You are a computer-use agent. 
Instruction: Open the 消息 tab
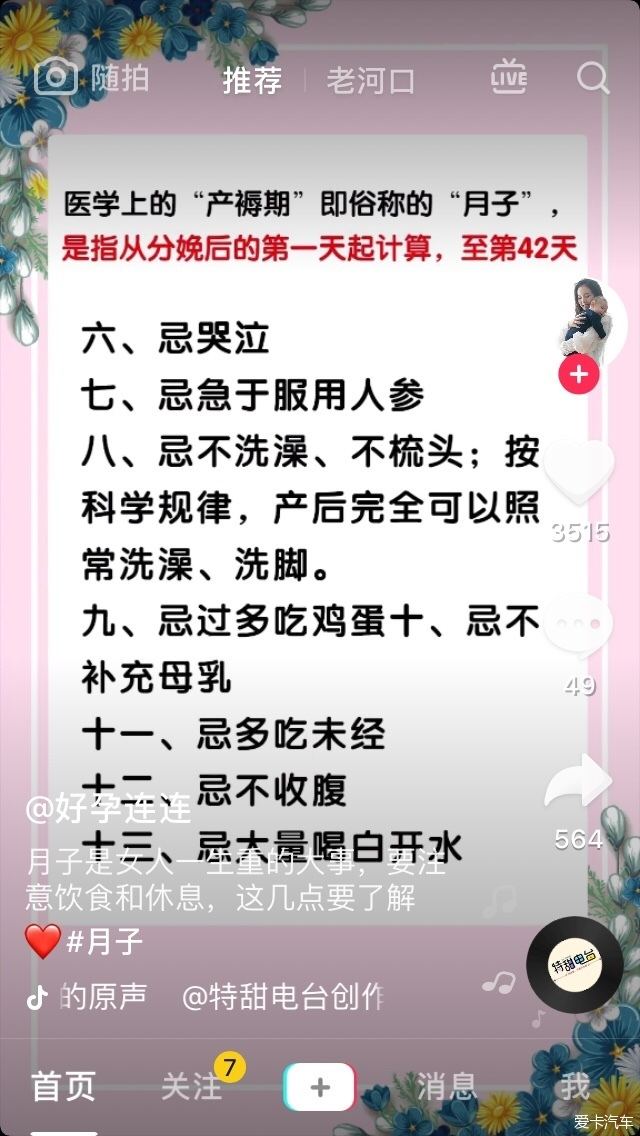click(446, 1086)
